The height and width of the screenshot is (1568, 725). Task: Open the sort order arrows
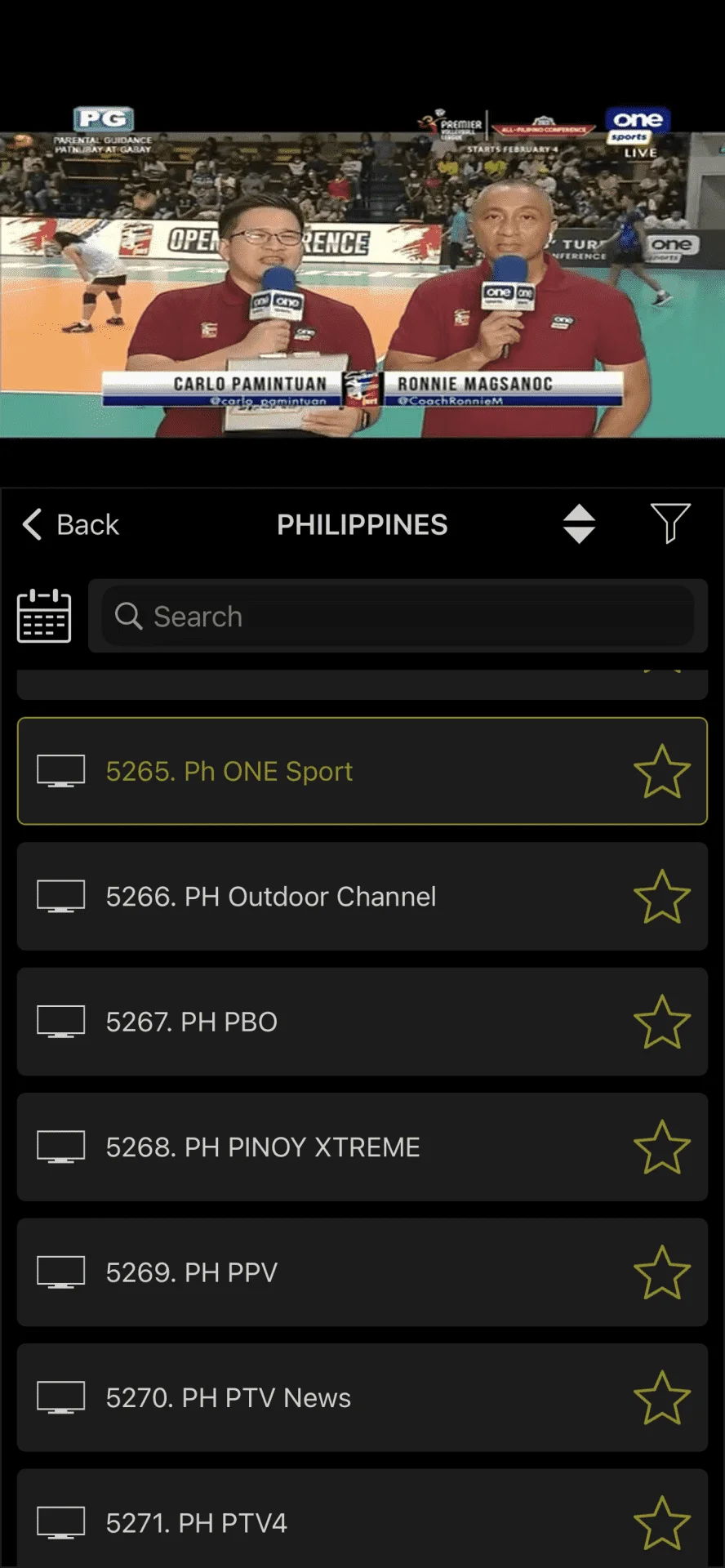[579, 523]
